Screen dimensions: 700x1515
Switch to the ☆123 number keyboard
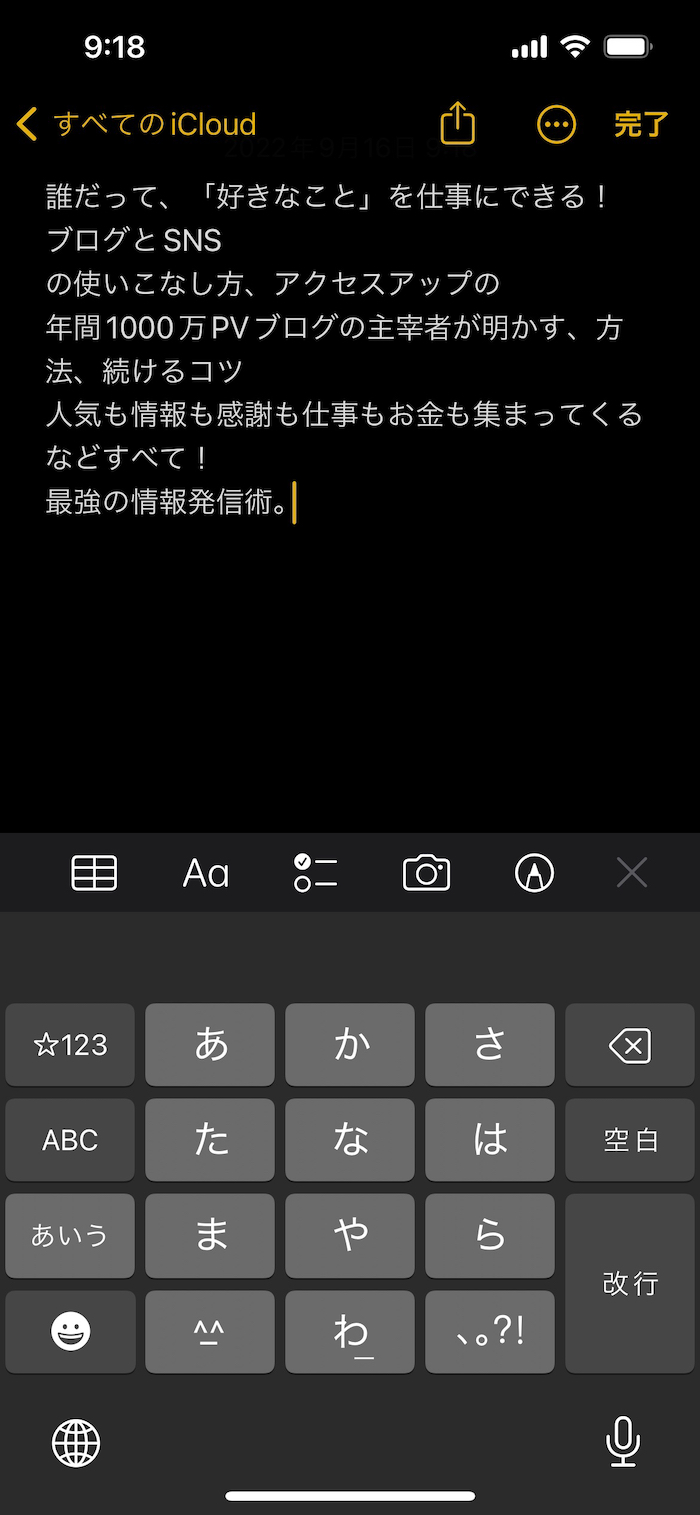coord(70,1046)
